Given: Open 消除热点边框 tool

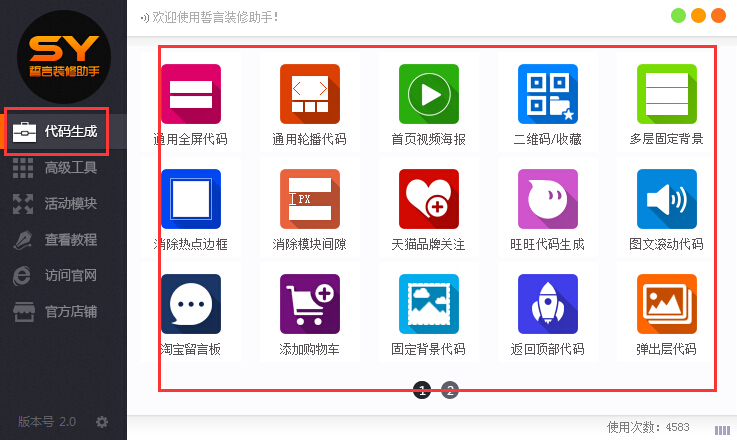Looking at the screenshot, I should click(x=190, y=199).
